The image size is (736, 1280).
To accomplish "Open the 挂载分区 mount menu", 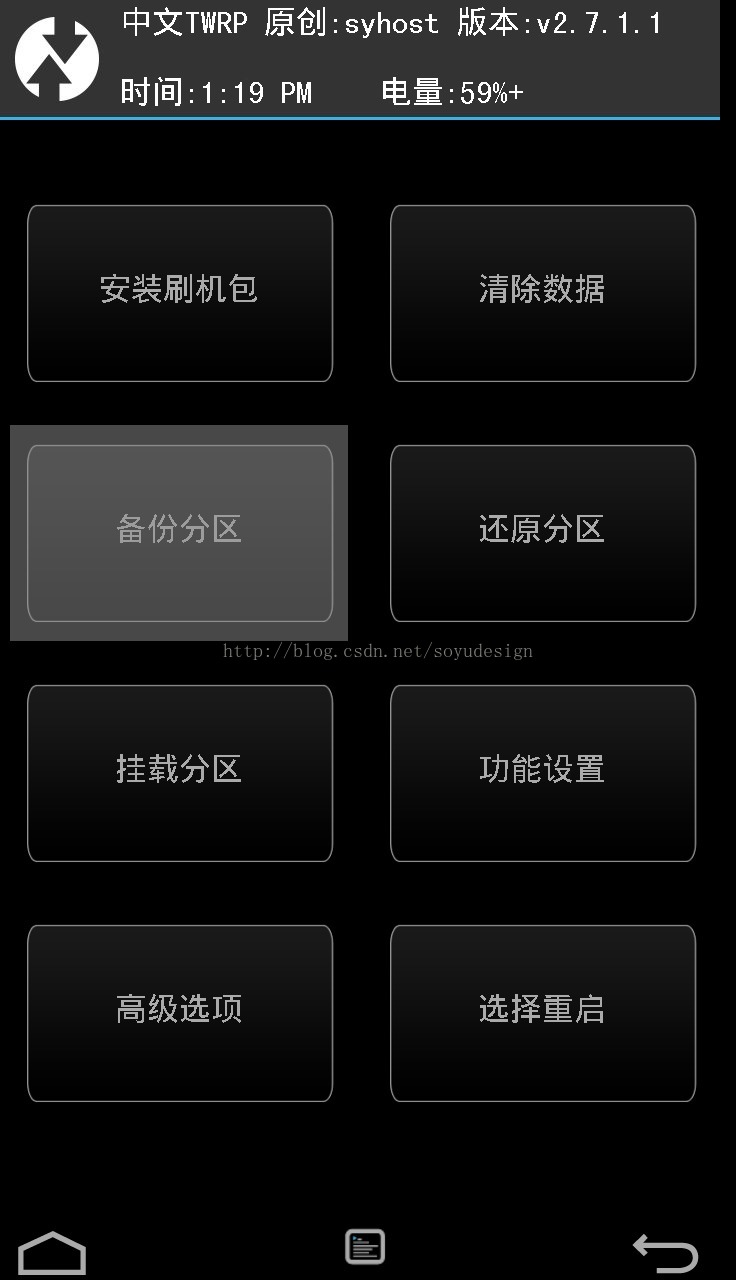I will click(x=180, y=773).
